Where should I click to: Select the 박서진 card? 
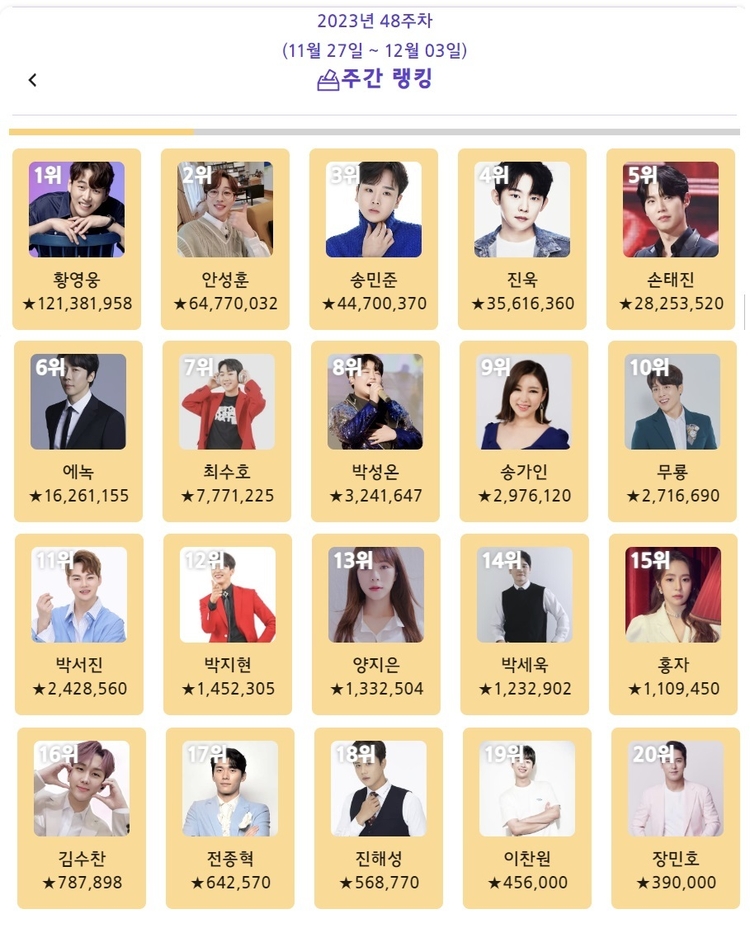click(79, 624)
